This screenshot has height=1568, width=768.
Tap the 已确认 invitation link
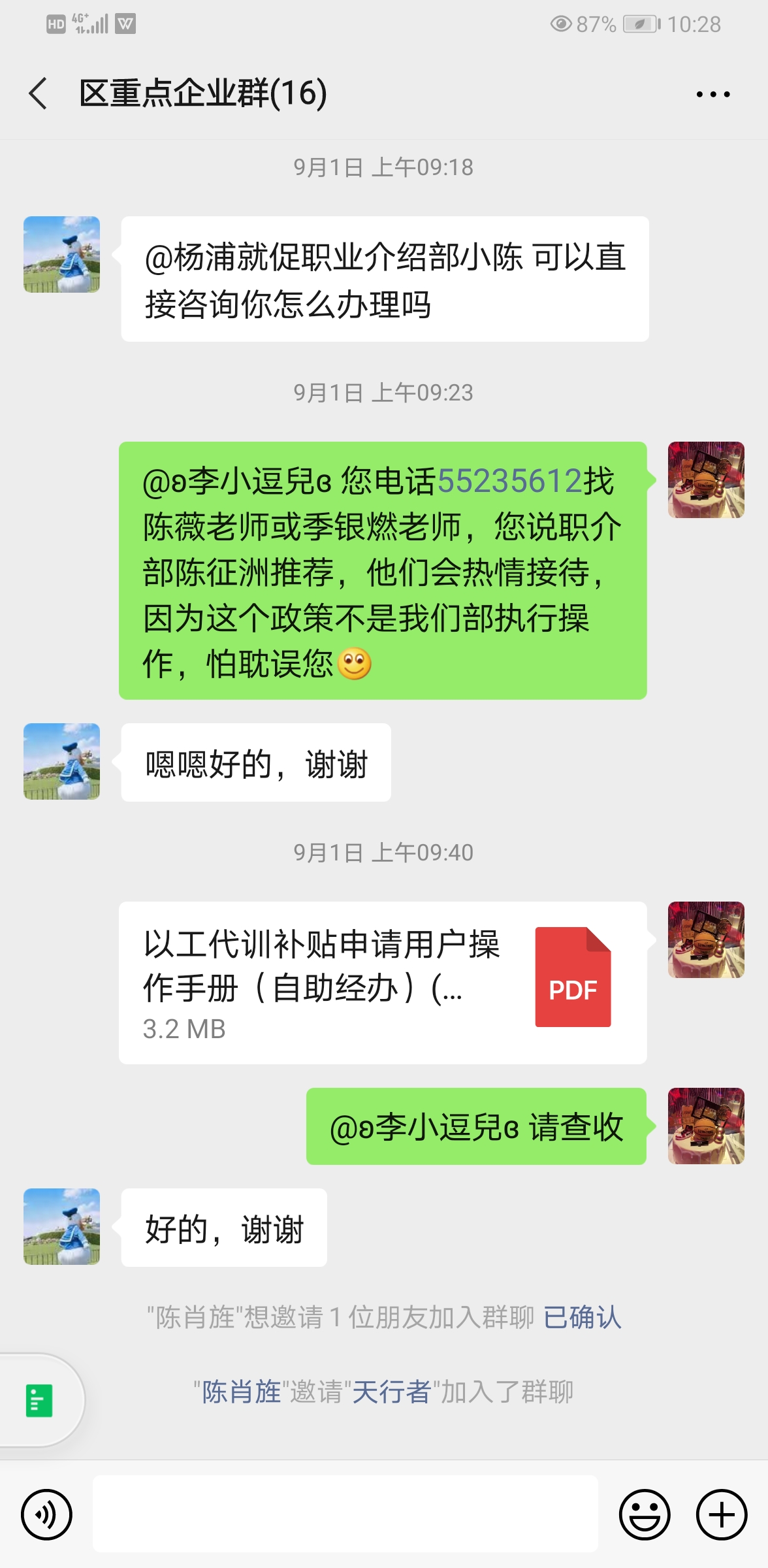(x=582, y=1317)
